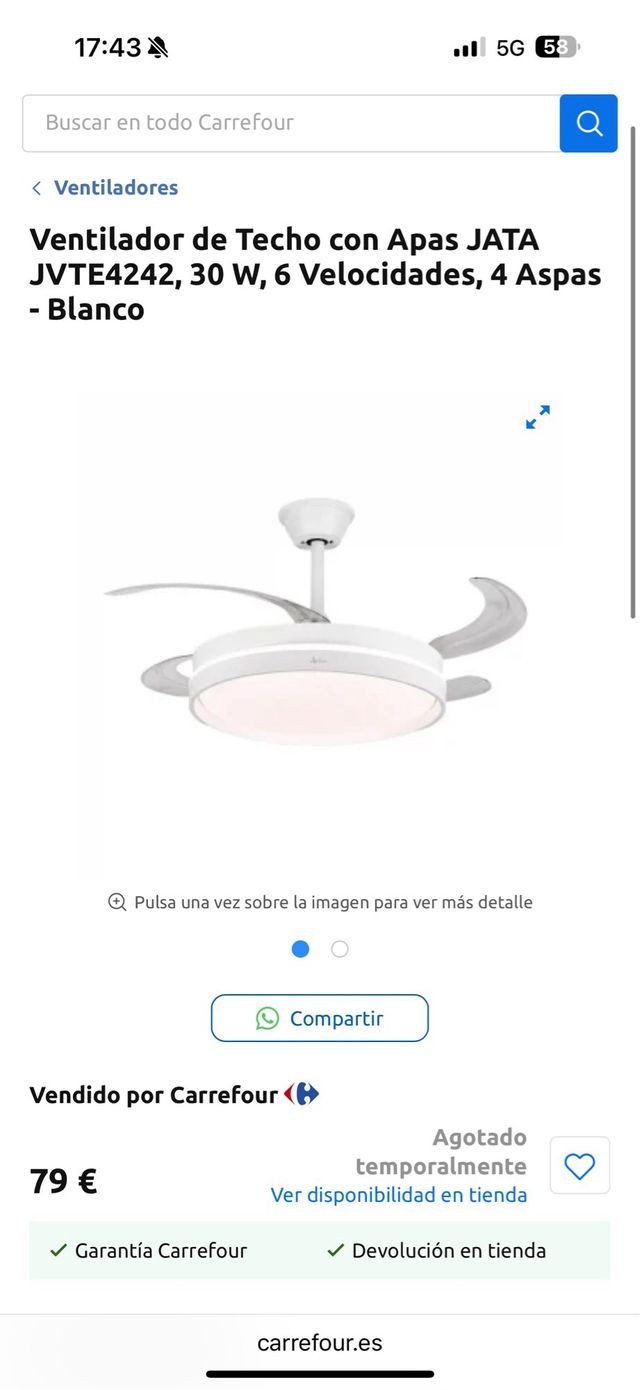Image resolution: width=640 pixels, height=1390 pixels.
Task: Select the second image page dot
Action: (340, 949)
